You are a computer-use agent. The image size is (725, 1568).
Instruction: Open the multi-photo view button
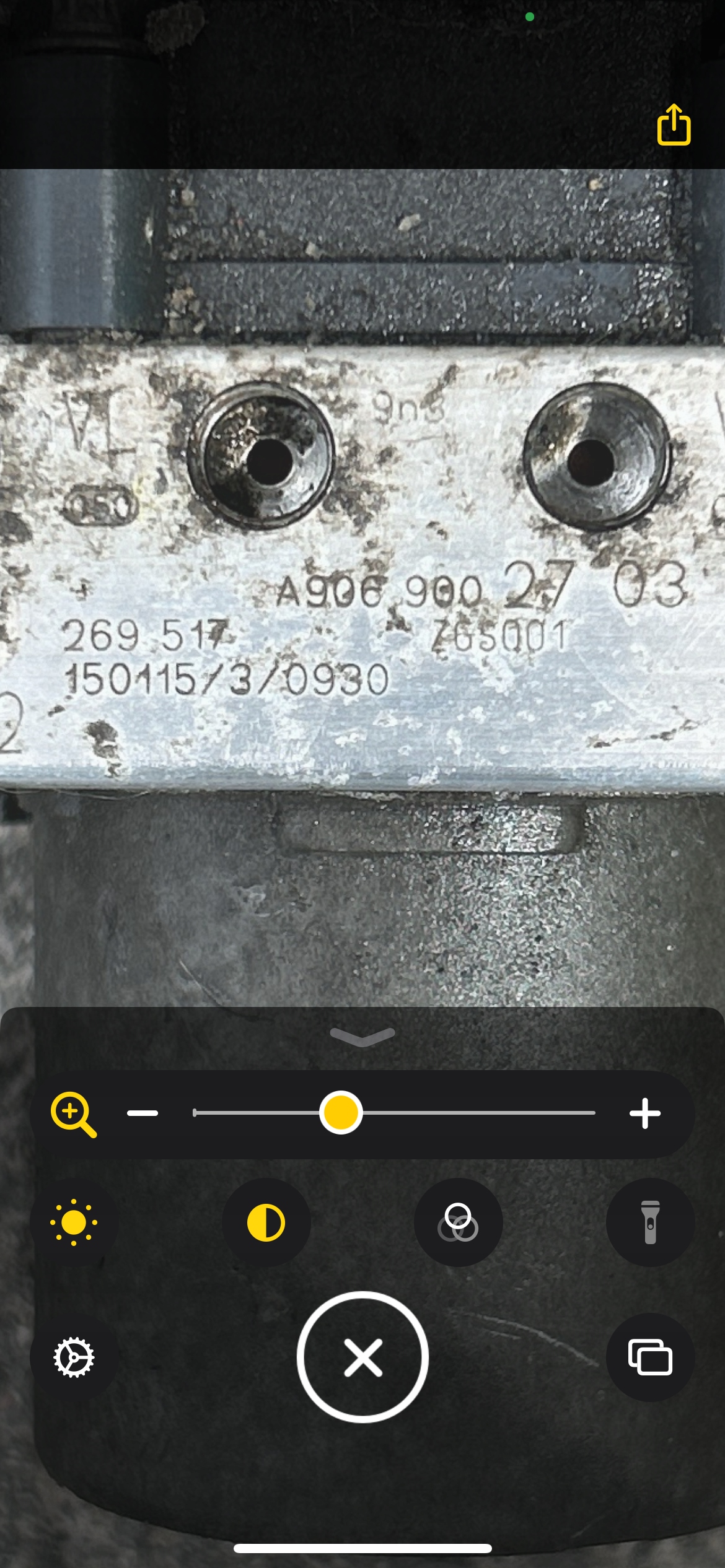(x=650, y=1357)
